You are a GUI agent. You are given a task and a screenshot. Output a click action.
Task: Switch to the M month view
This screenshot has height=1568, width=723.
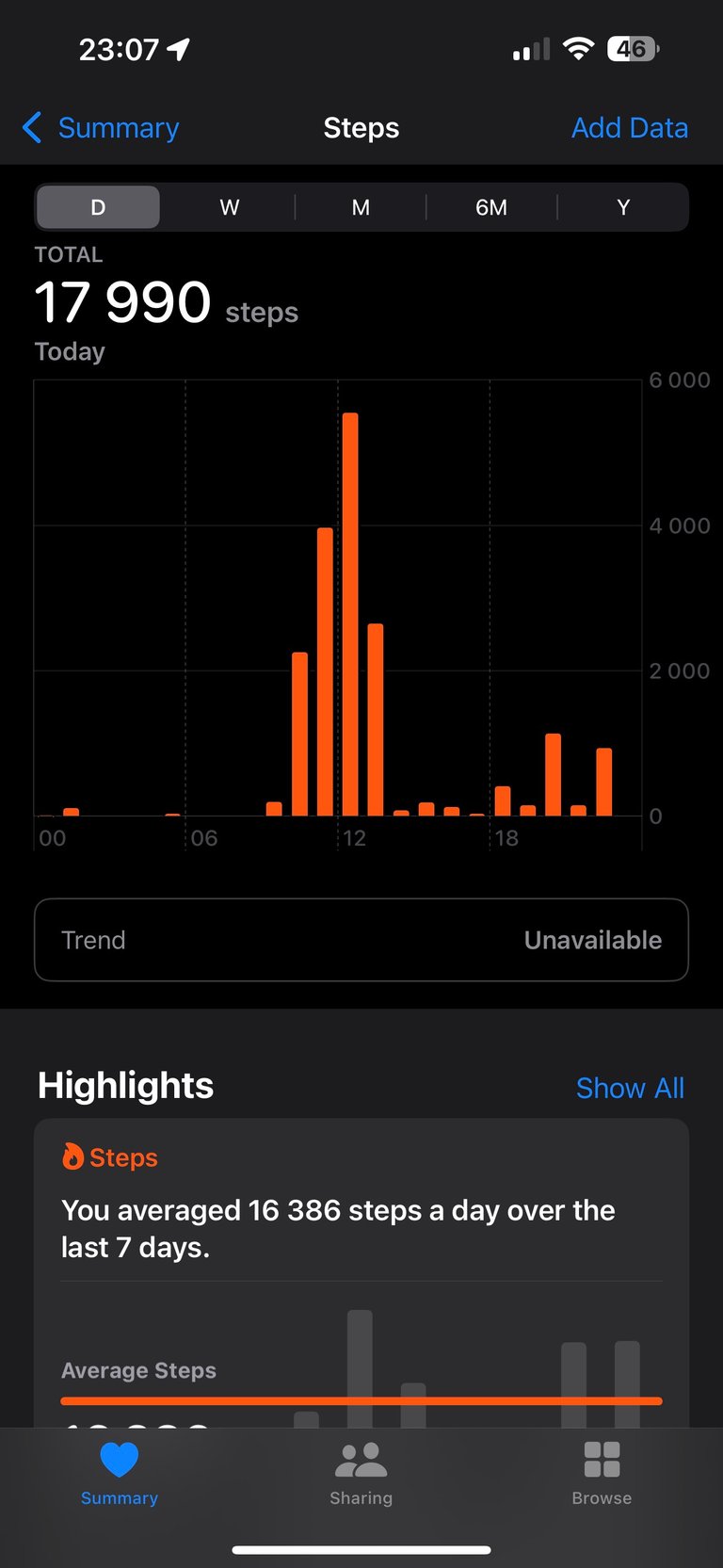click(x=361, y=207)
